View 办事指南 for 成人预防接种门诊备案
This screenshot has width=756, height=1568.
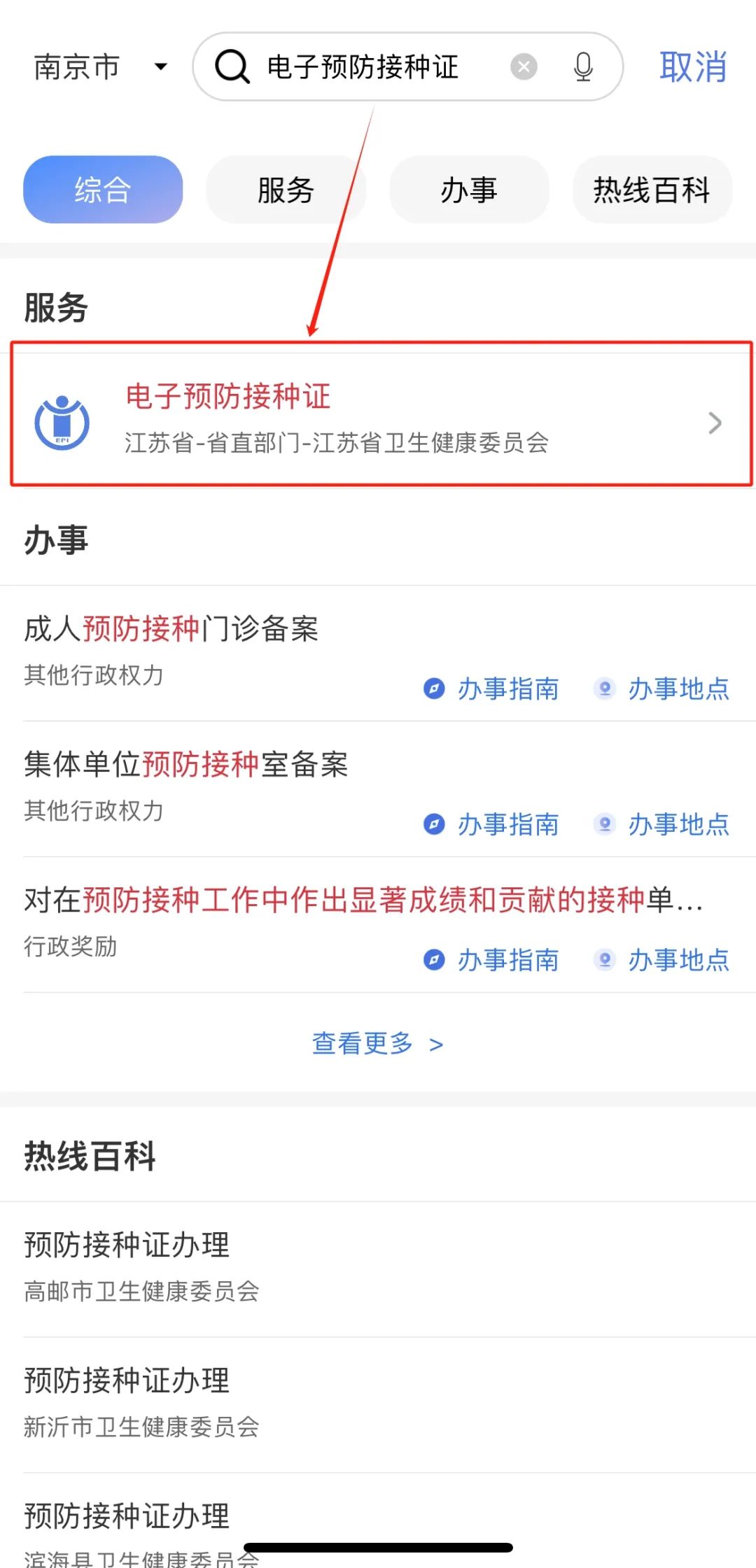tap(492, 689)
